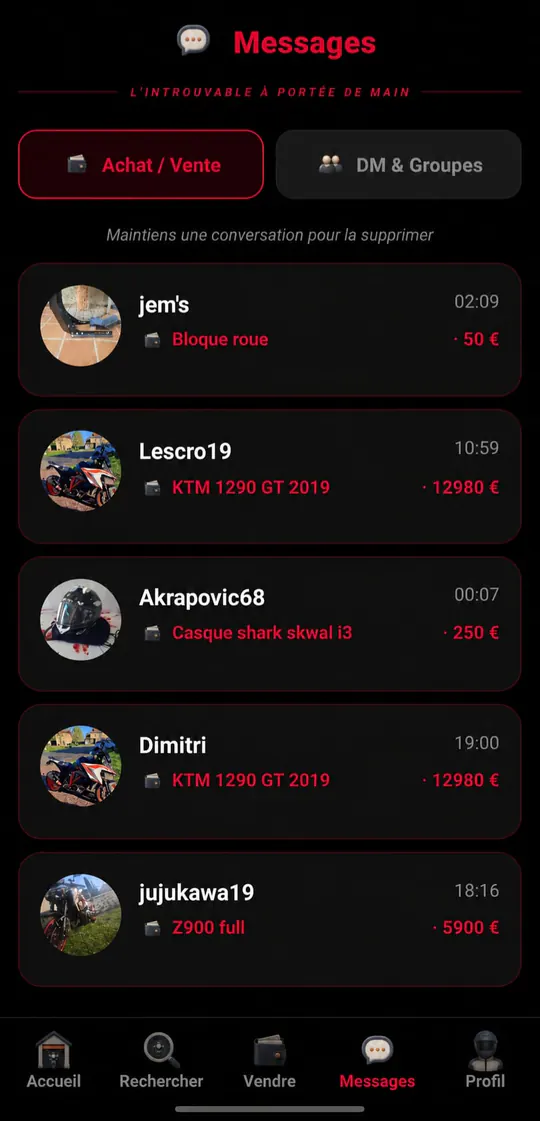Switch to the DM & Groupes tab
Screen dimensions: 540x1121
point(398,164)
